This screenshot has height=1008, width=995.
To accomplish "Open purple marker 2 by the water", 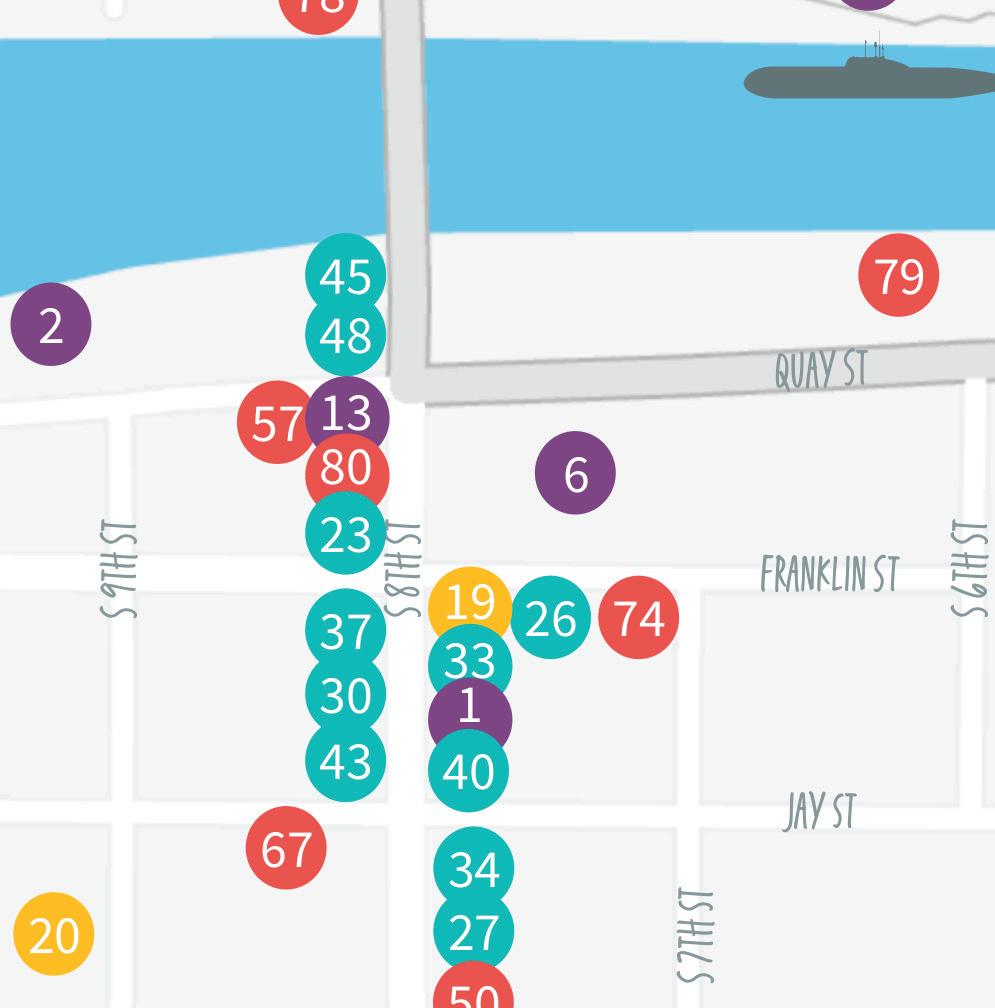I will pyautogui.click(x=51, y=325).
